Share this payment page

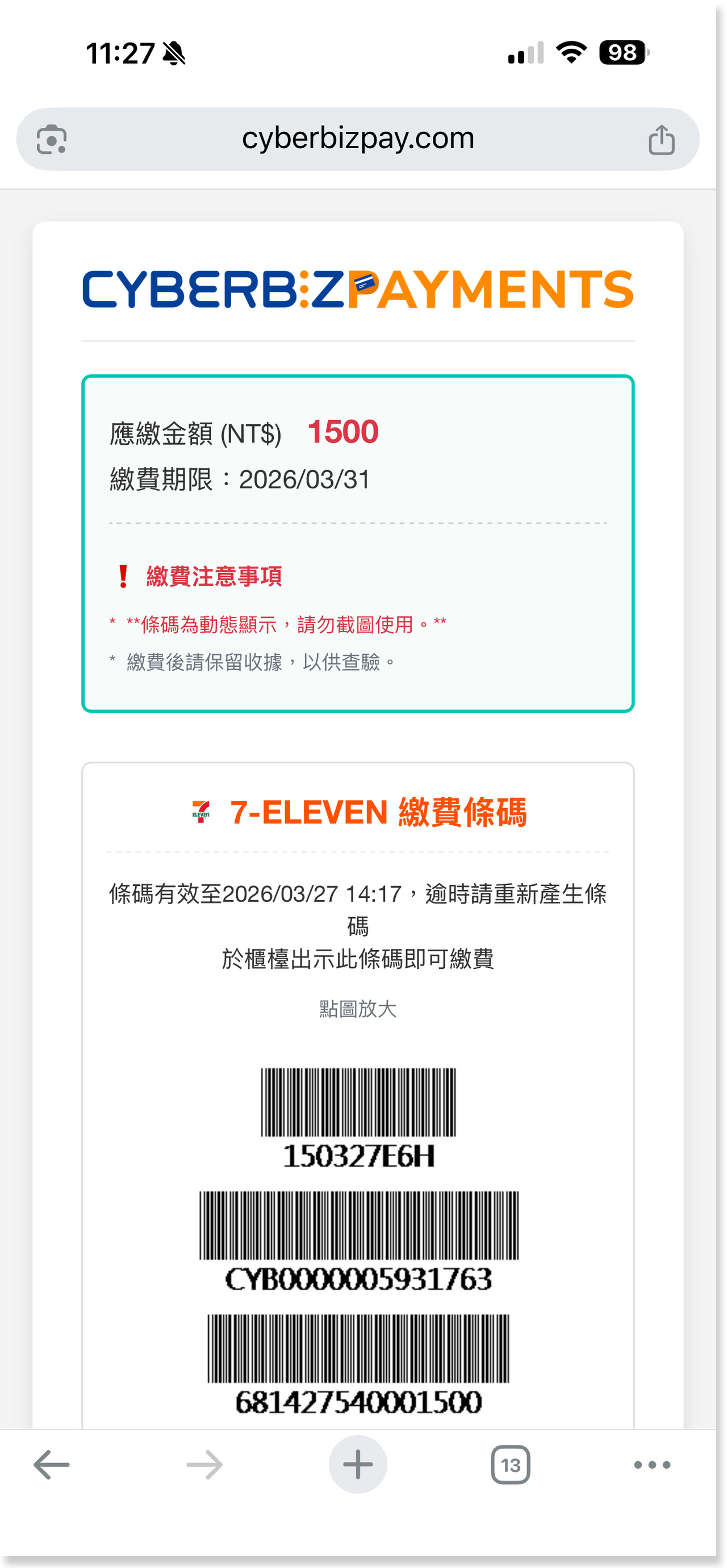661,140
